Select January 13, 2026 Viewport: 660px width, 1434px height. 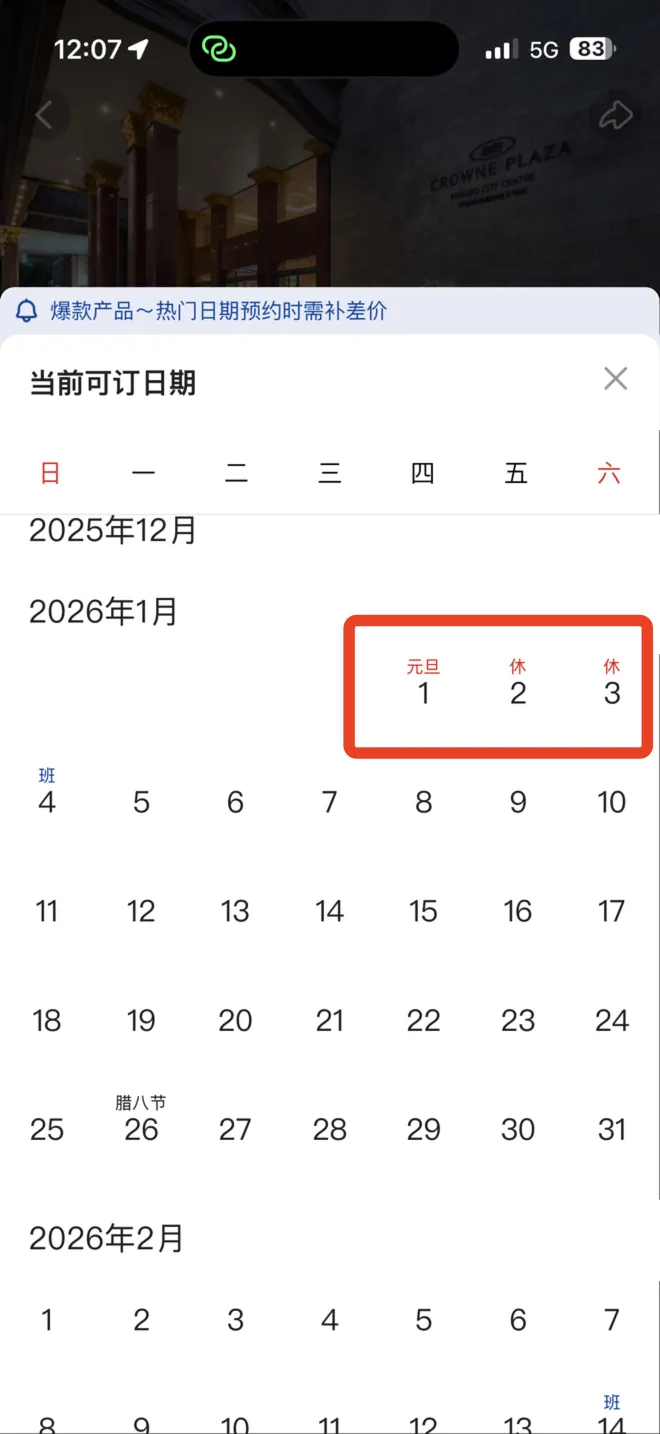tap(235, 911)
